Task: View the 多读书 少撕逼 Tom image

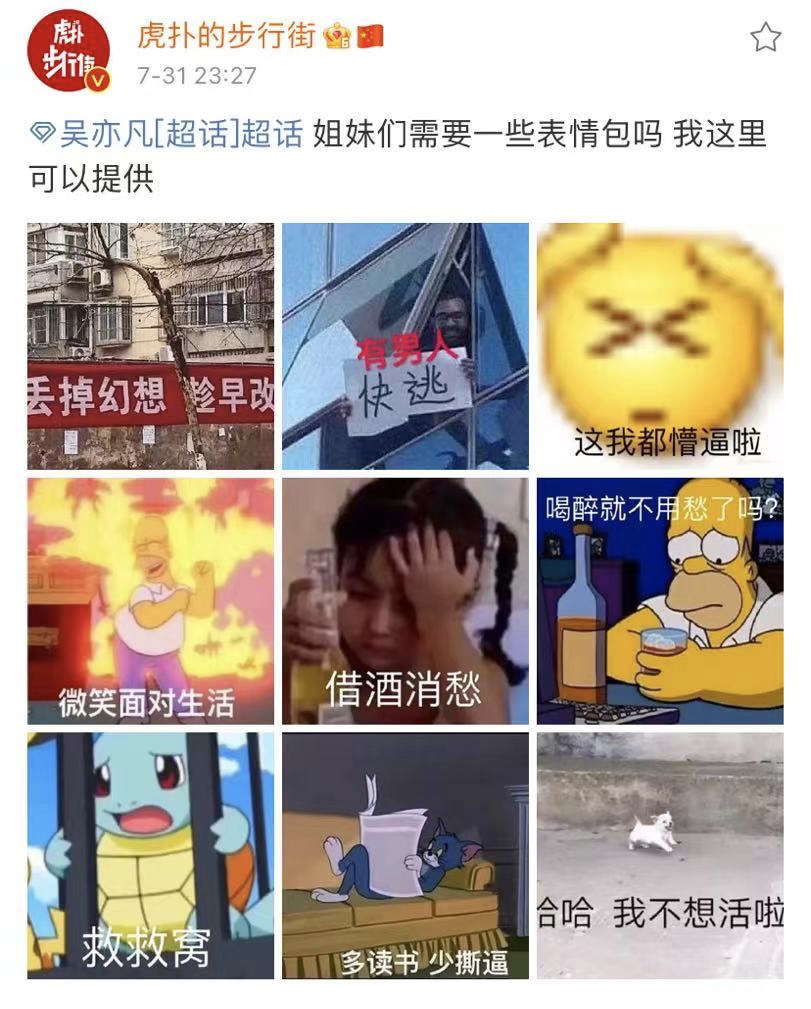Action: pyautogui.click(x=405, y=856)
